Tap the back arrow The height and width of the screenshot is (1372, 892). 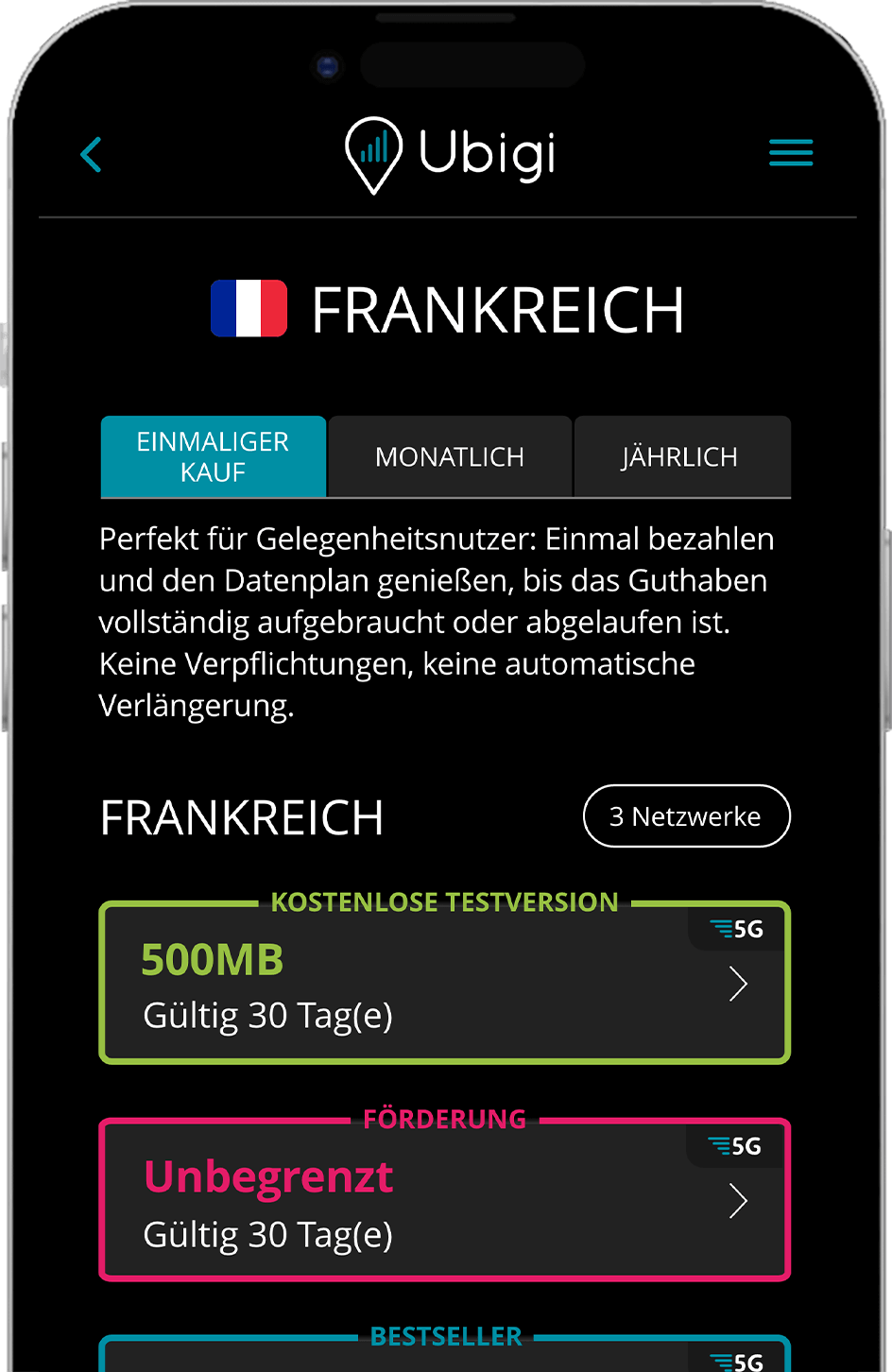[x=91, y=154]
